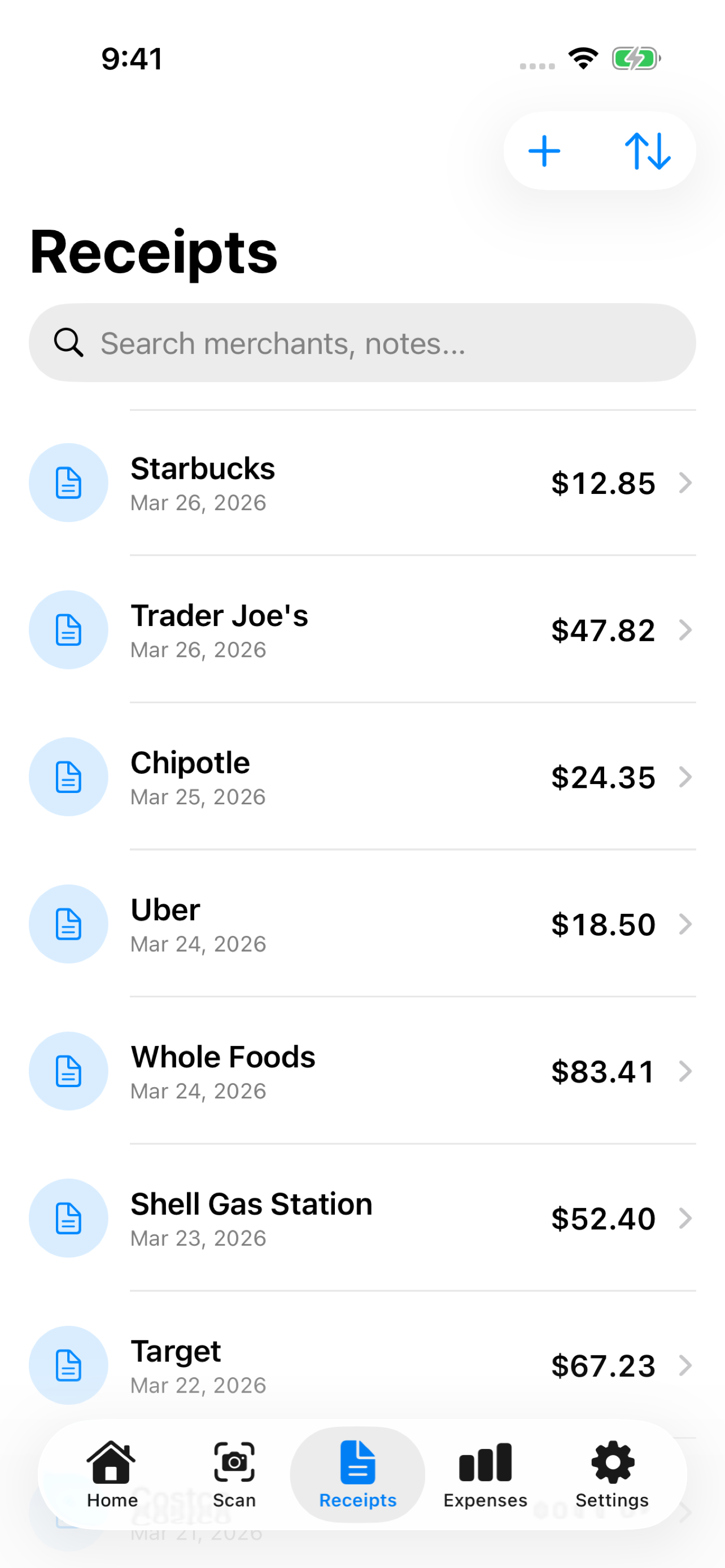Viewport: 725px width, 1568px height.
Task: Tap the sort arrows icon
Action: pyautogui.click(x=649, y=150)
